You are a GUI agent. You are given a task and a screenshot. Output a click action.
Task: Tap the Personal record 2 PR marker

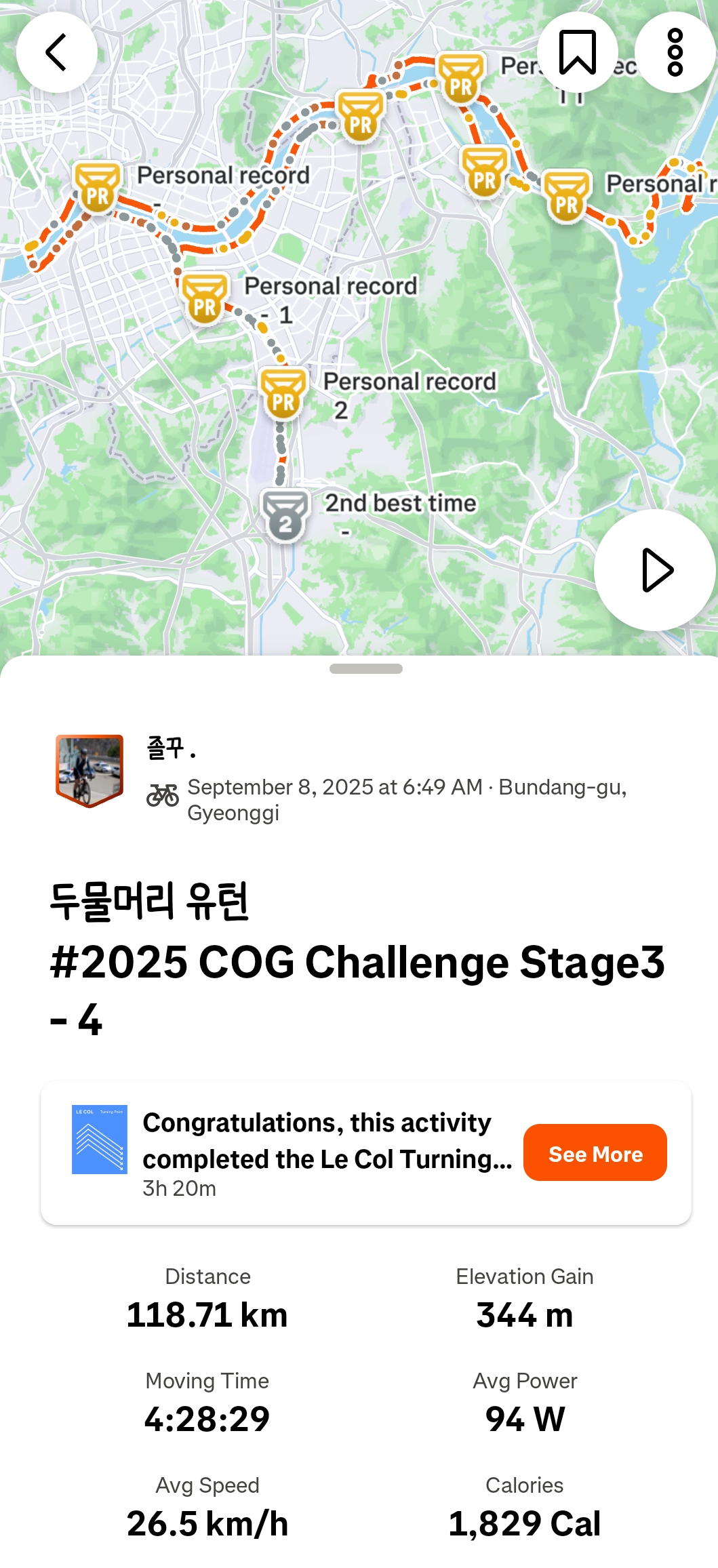click(283, 394)
